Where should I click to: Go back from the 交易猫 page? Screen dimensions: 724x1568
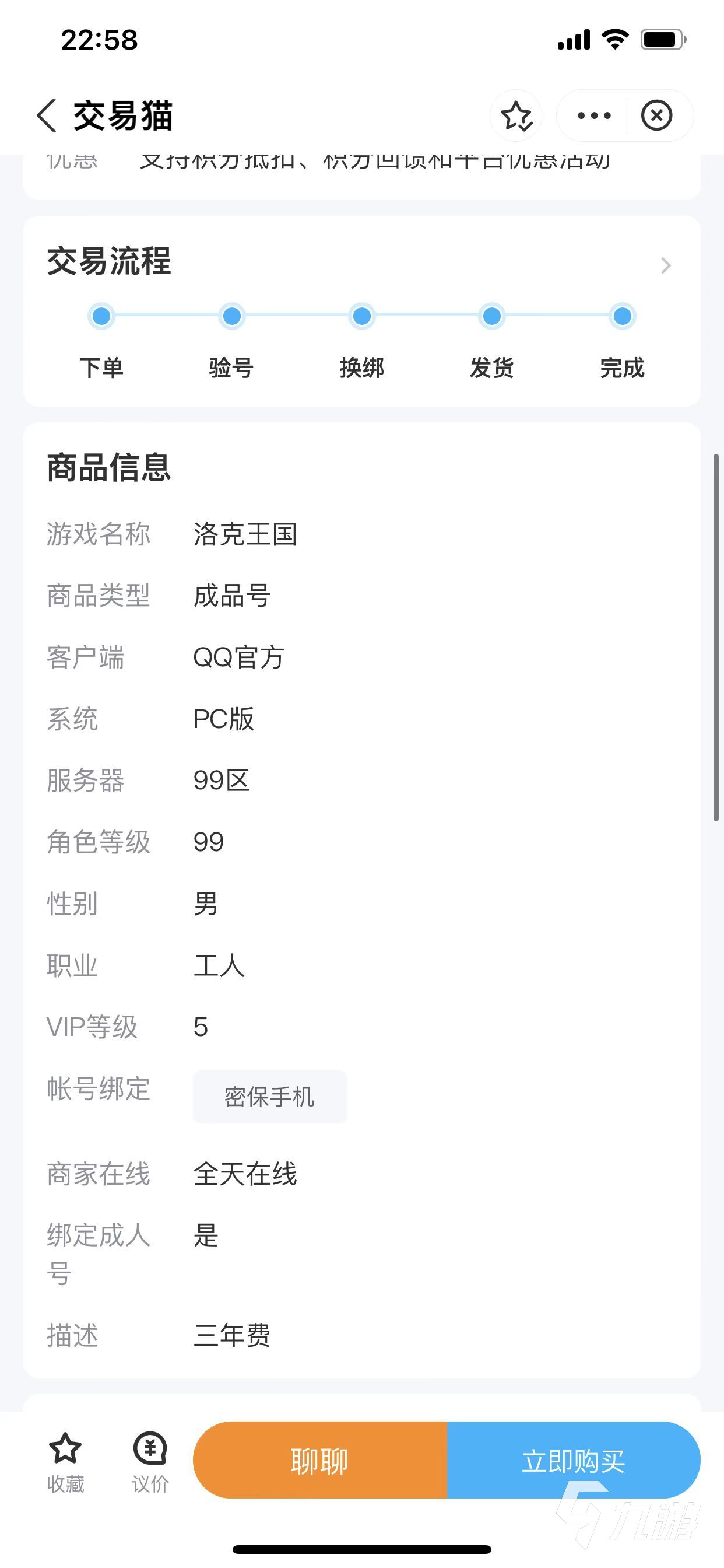click(46, 116)
